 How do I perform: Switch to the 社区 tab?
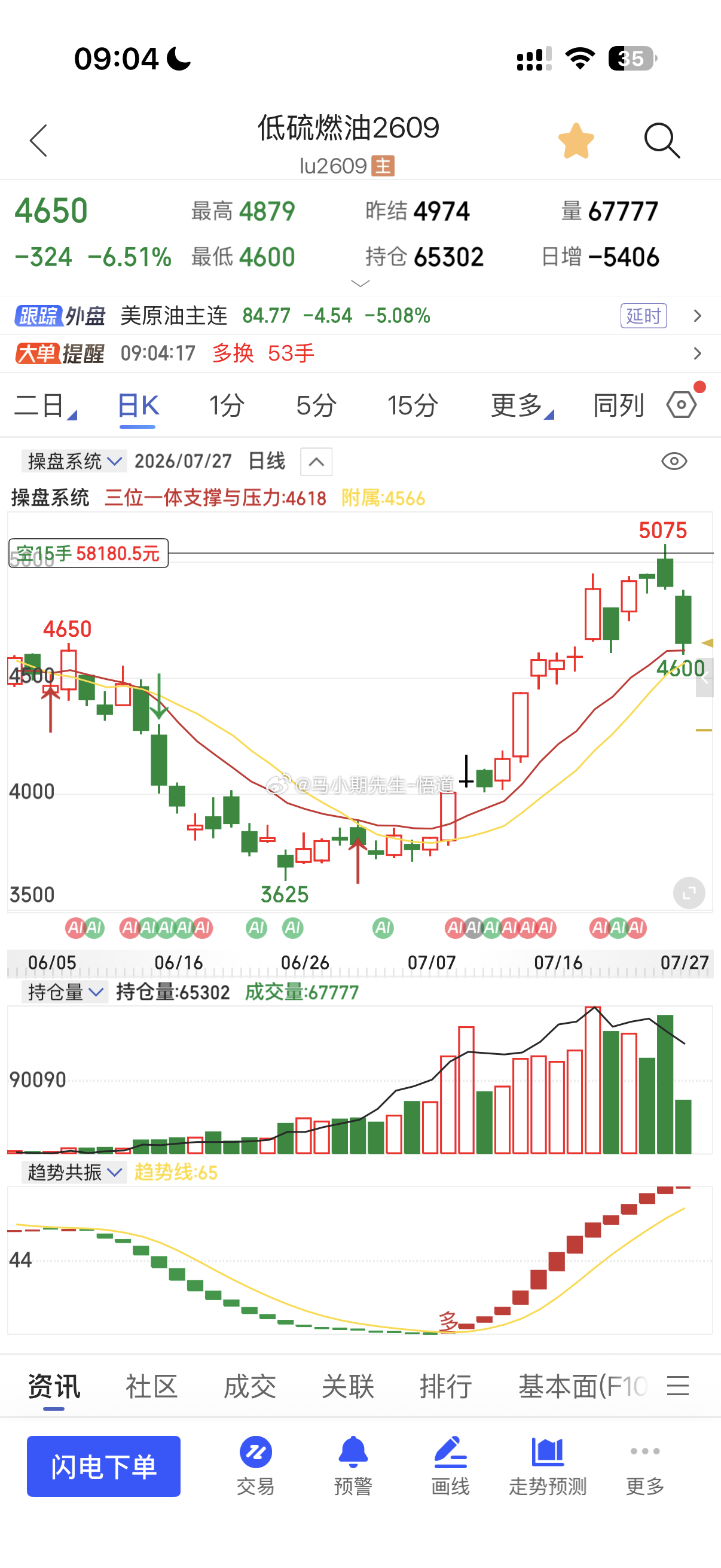(151, 1387)
